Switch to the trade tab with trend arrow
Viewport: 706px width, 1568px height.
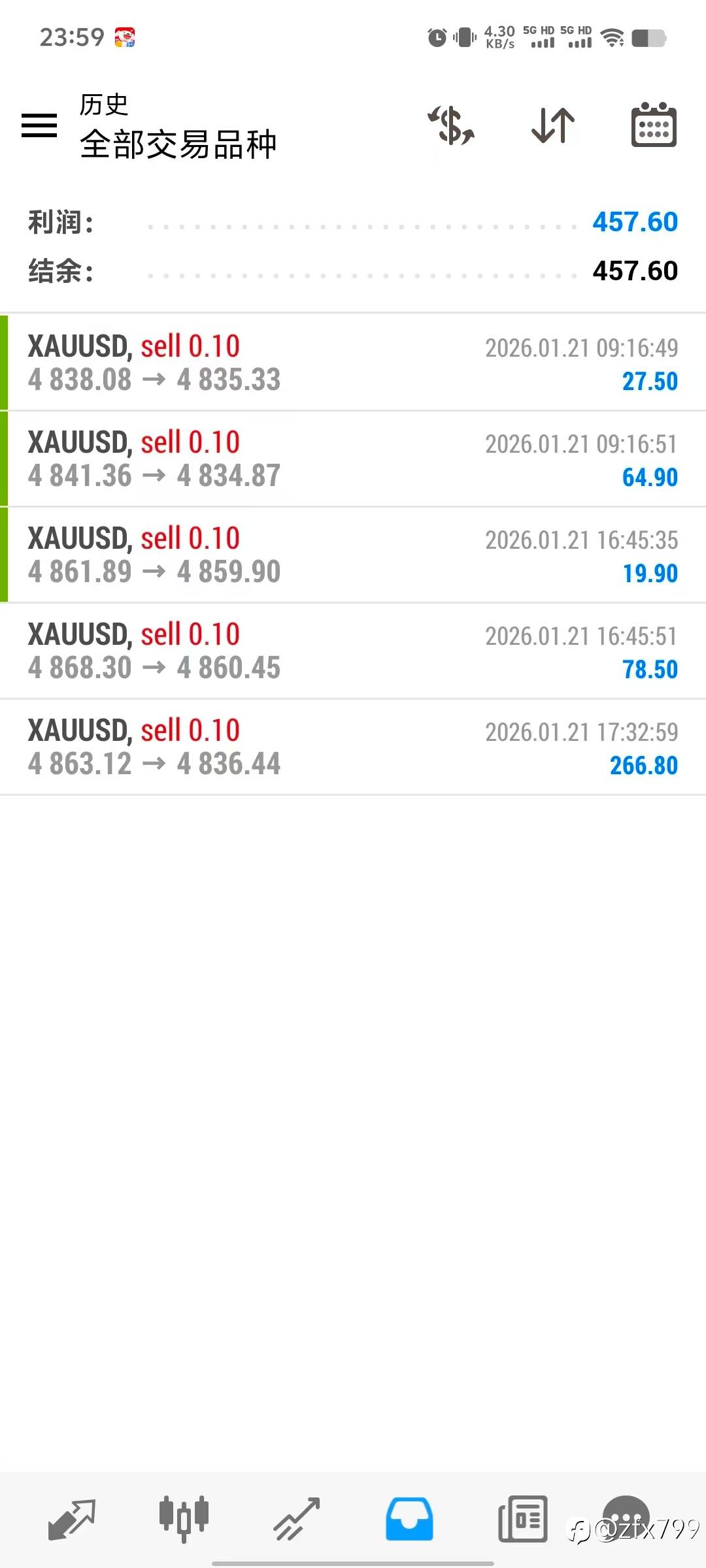pyautogui.click(x=296, y=1518)
